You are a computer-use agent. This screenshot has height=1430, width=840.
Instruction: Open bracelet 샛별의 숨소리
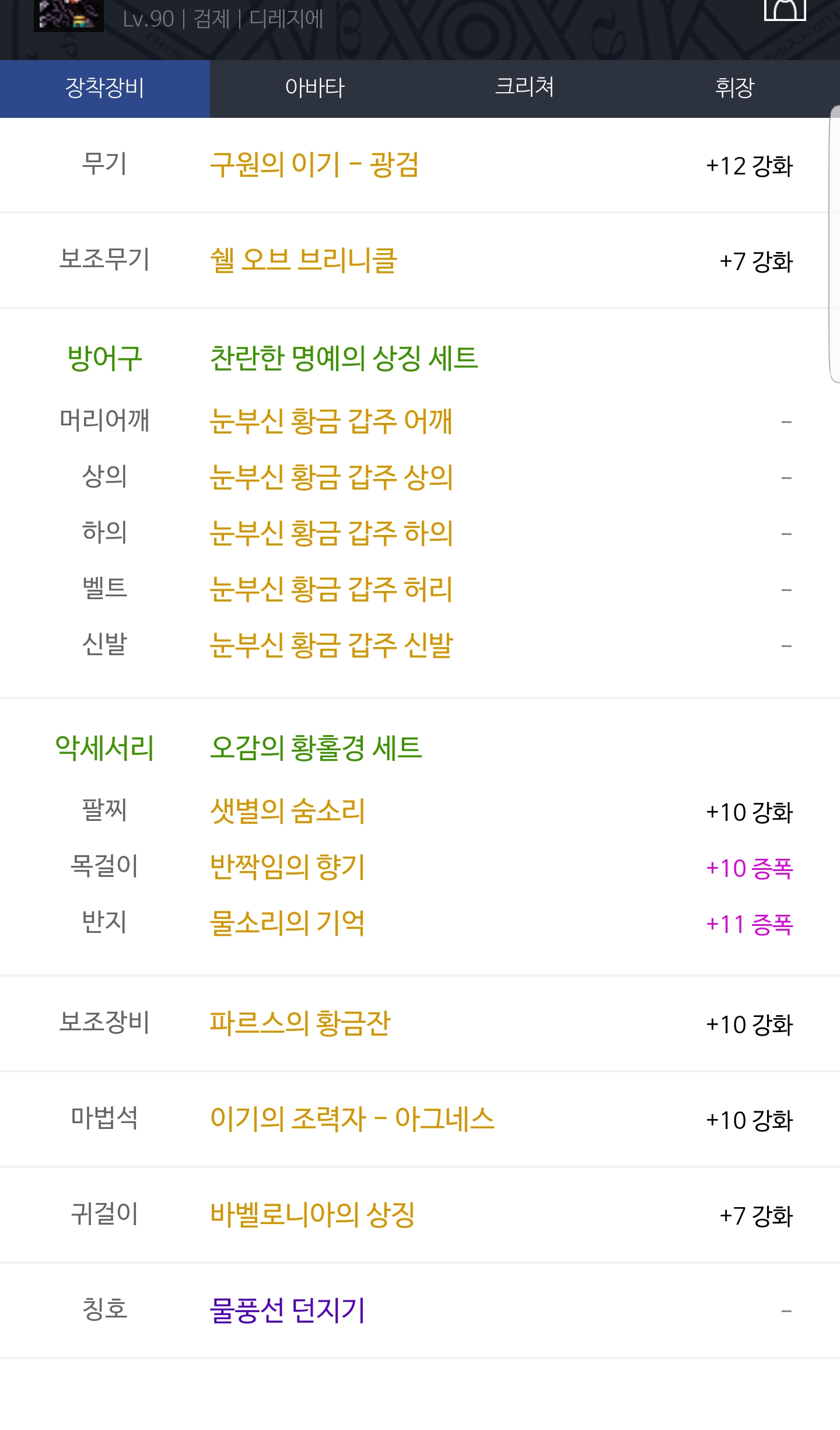point(288,811)
